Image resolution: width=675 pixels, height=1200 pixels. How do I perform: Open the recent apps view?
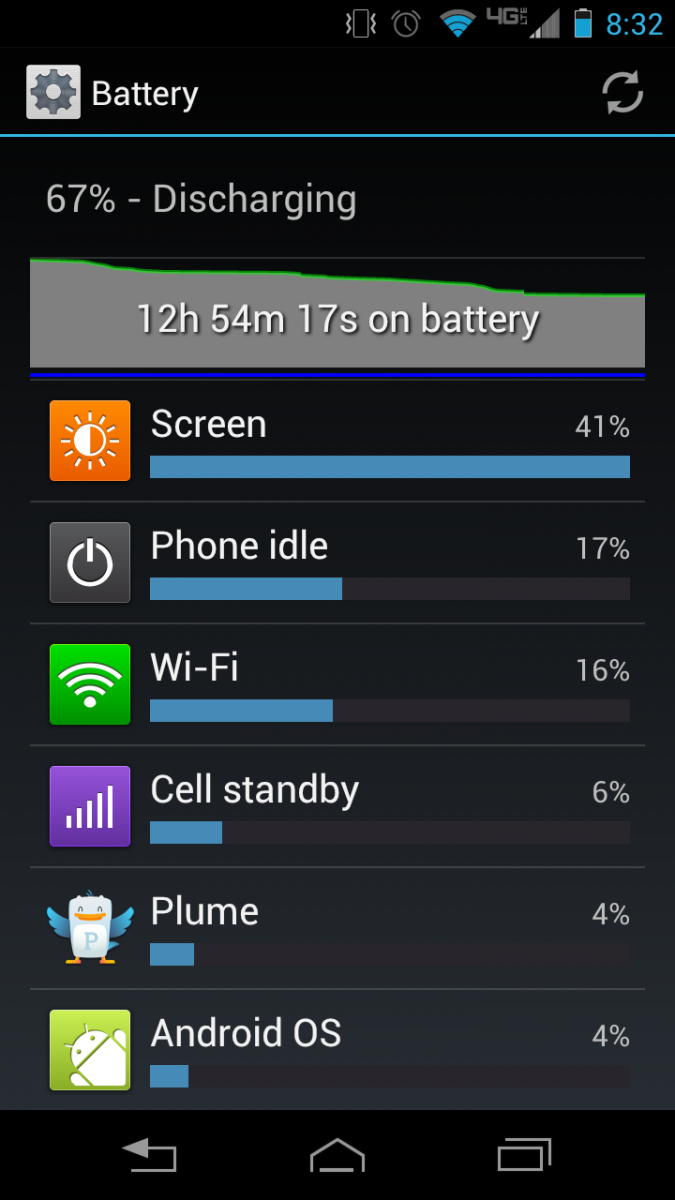click(x=524, y=1155)
